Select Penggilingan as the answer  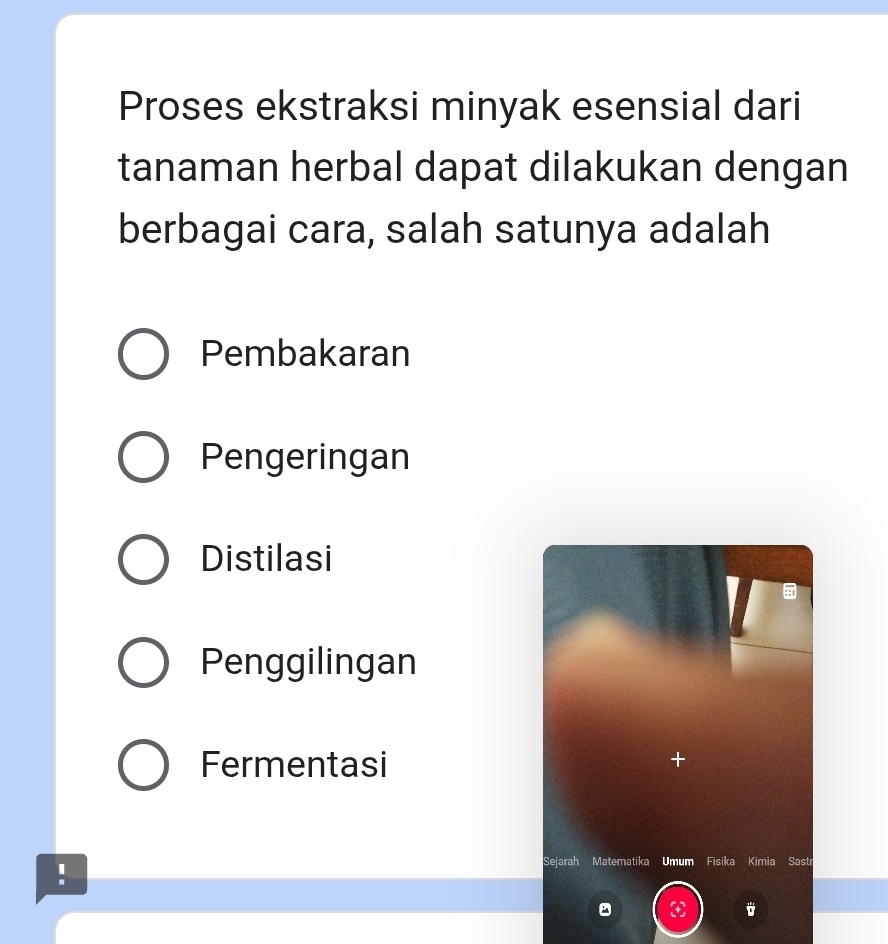click(x=144, y=662)
